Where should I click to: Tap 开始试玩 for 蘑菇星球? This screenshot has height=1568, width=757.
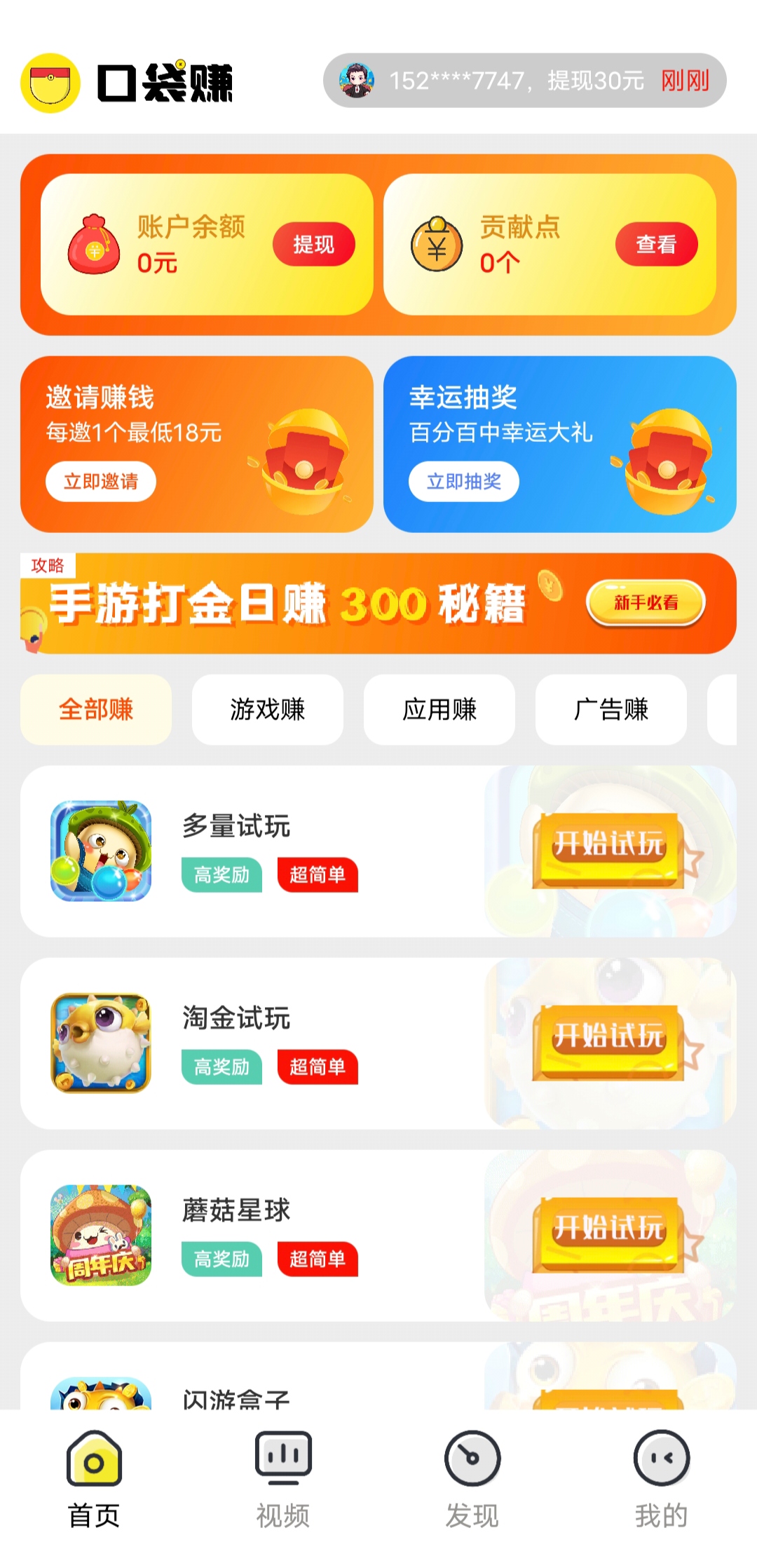608,1235
